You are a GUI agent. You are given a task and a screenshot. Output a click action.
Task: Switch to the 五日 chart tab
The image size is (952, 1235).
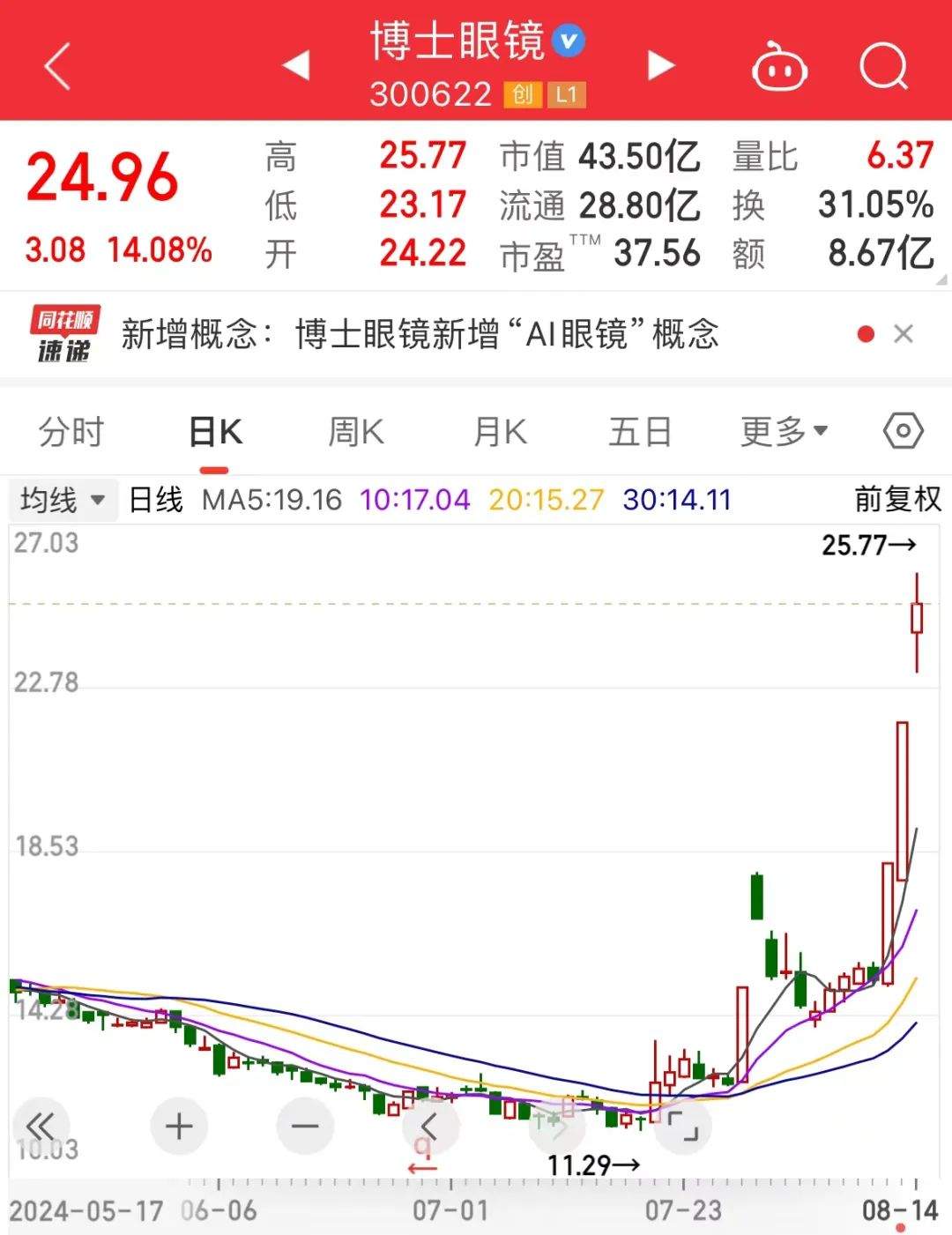click(x=640, y=433)
